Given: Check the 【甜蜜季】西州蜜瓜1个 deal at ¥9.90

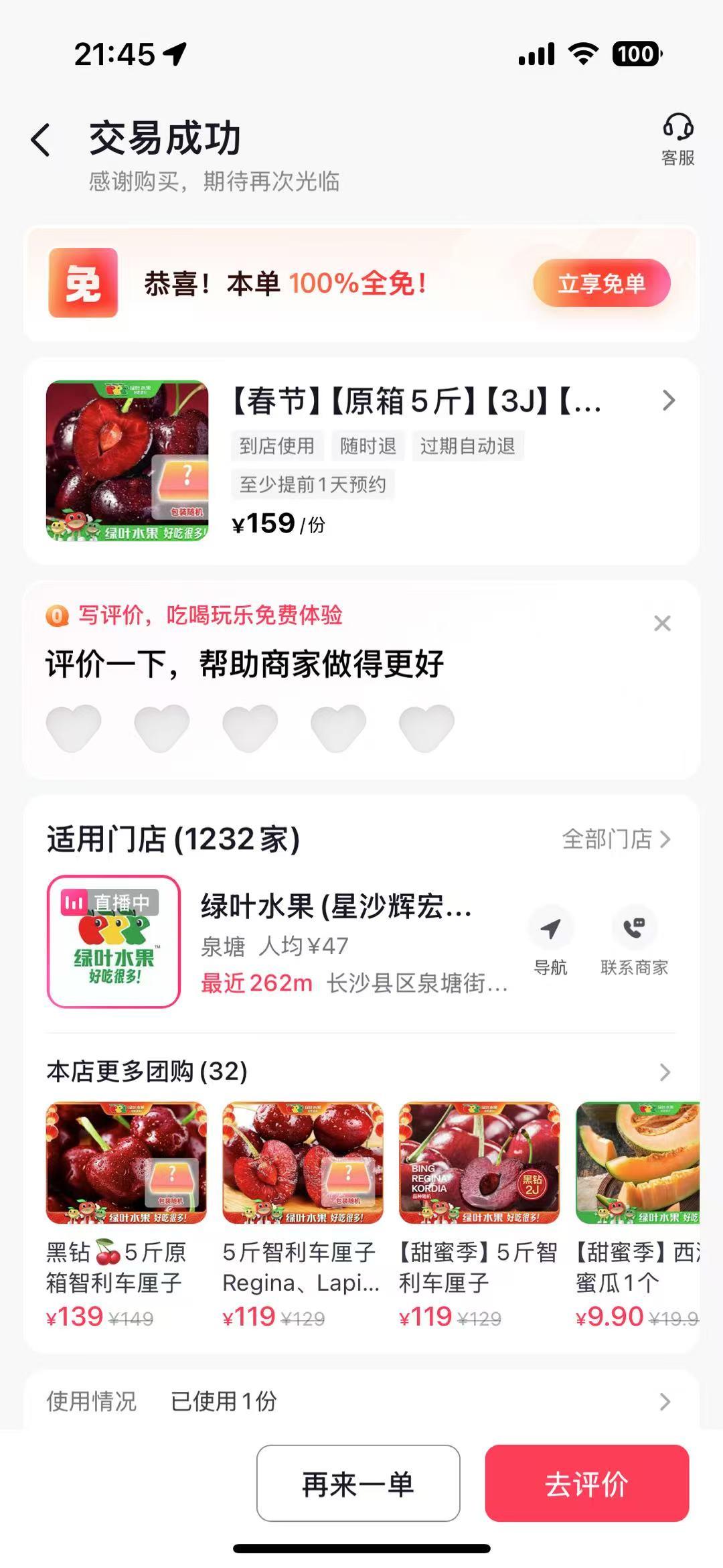Looking at the screenshot, I should (x=637, y=1214).
